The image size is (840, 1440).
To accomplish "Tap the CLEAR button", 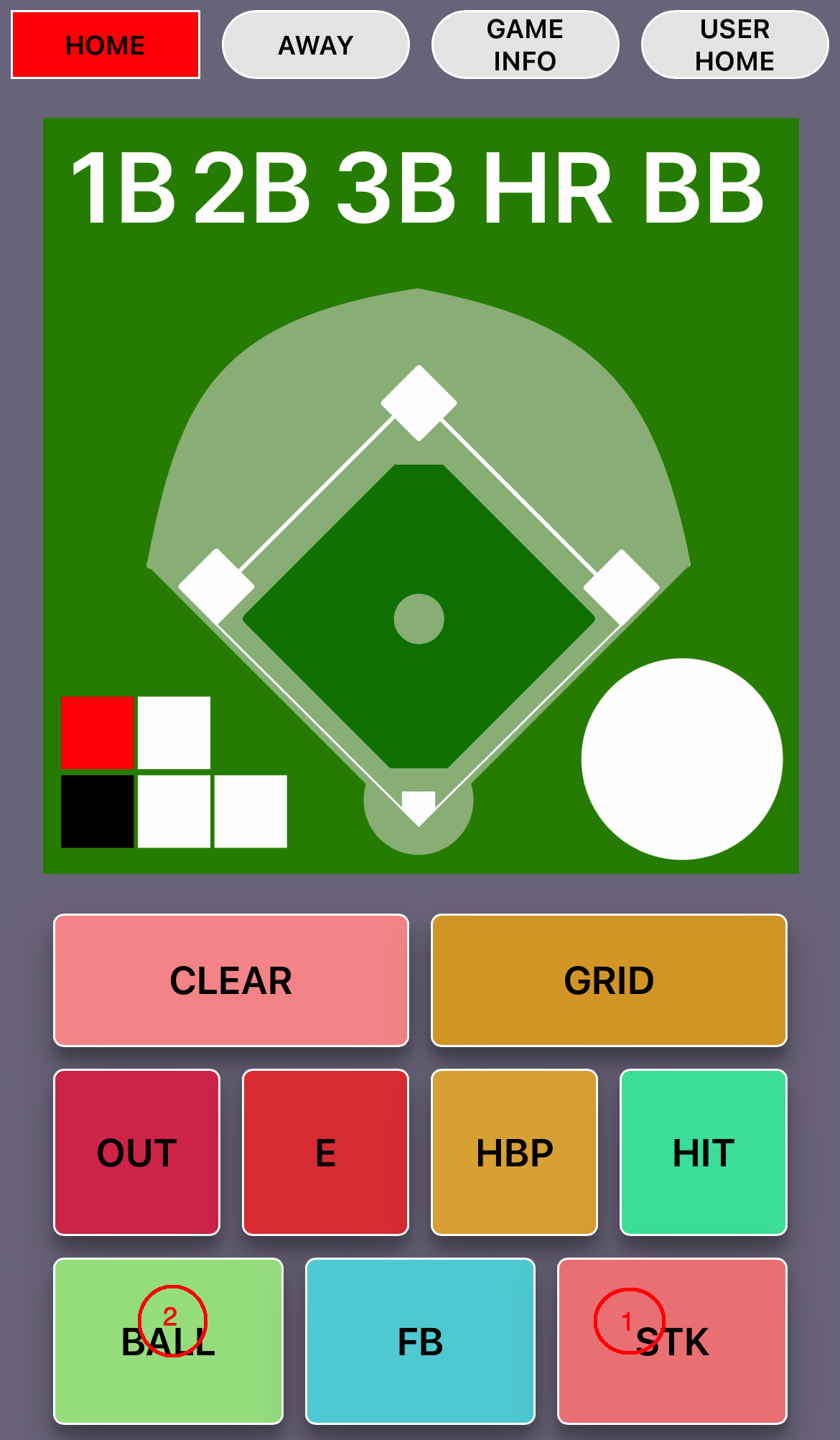I will [231, 980].
